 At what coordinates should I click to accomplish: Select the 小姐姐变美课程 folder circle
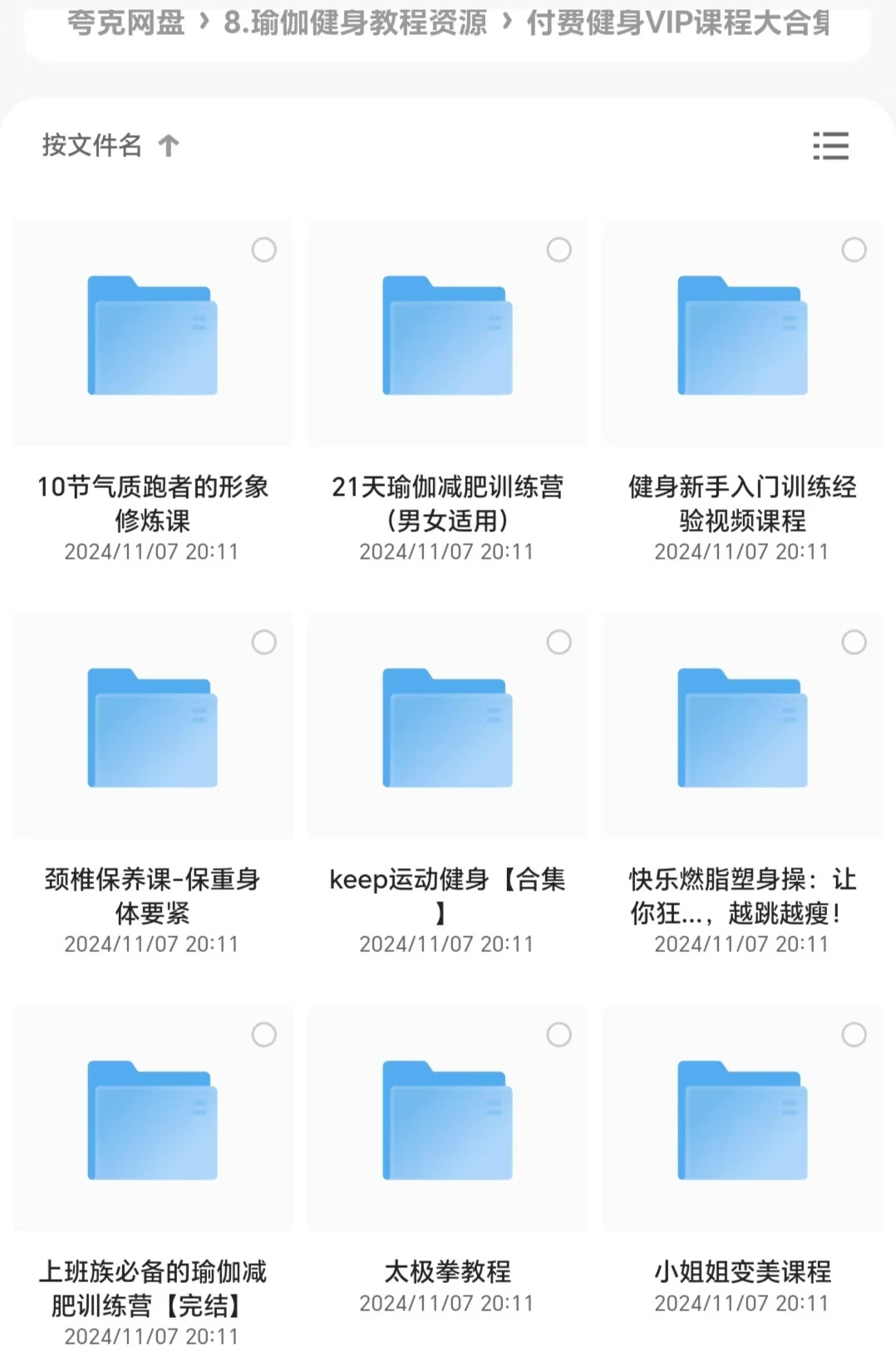coord(854,1034)
